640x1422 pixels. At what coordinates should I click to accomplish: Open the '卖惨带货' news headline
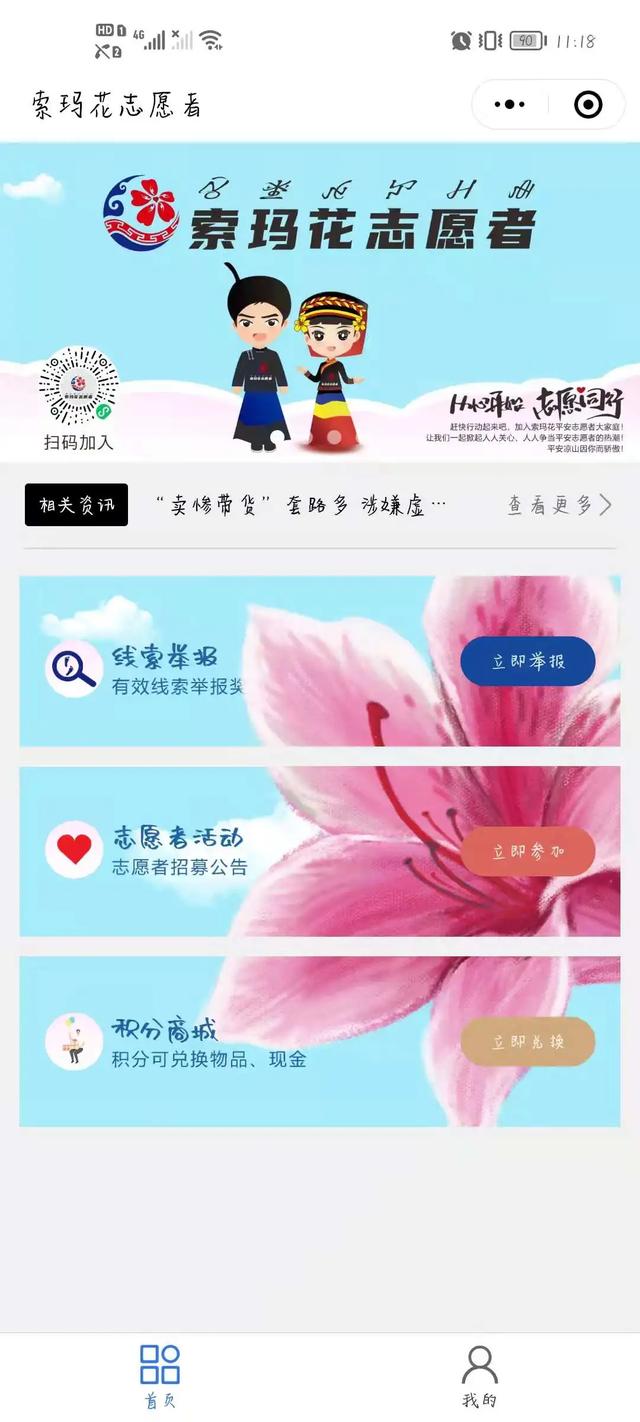(x=301, y=505)
